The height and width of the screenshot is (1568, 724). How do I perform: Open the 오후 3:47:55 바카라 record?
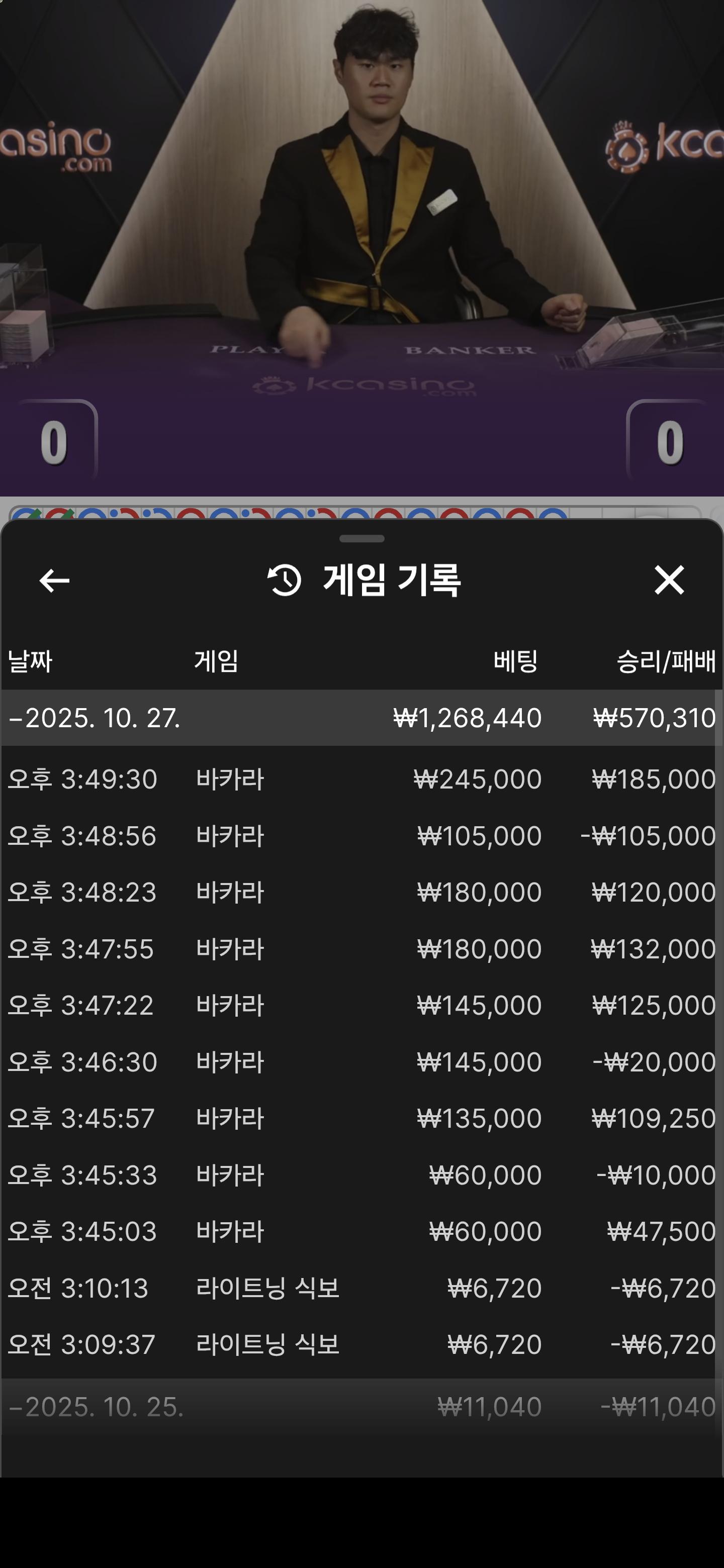tap(361, 949)
